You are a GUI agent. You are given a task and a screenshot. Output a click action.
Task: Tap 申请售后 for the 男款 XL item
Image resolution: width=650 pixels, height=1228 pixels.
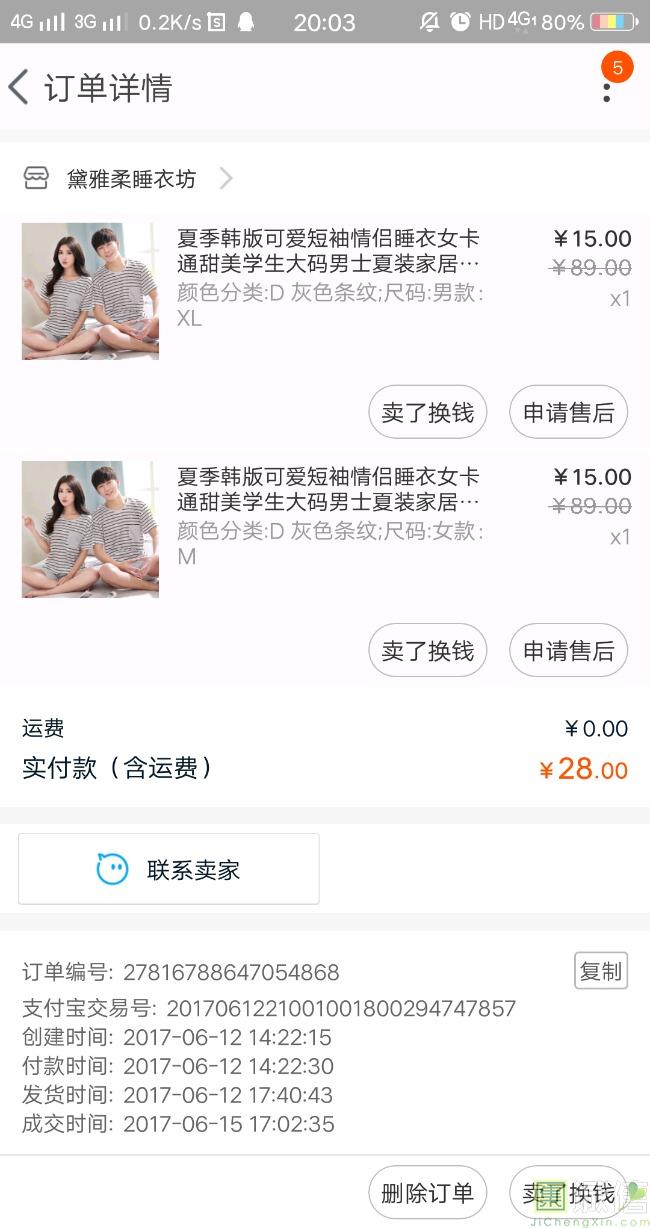coord(568,412)
